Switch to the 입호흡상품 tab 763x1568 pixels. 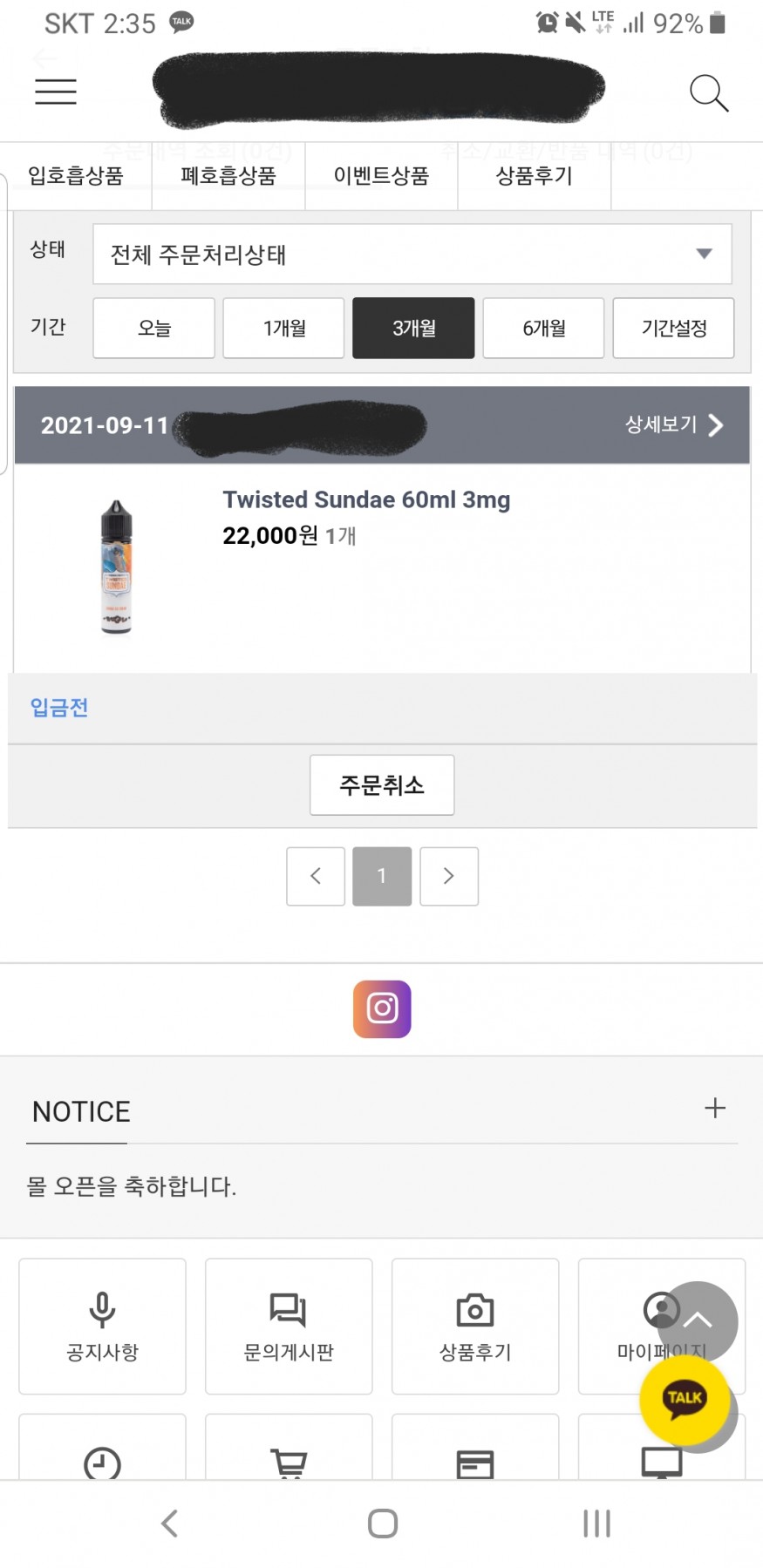[x=76, y=176]
